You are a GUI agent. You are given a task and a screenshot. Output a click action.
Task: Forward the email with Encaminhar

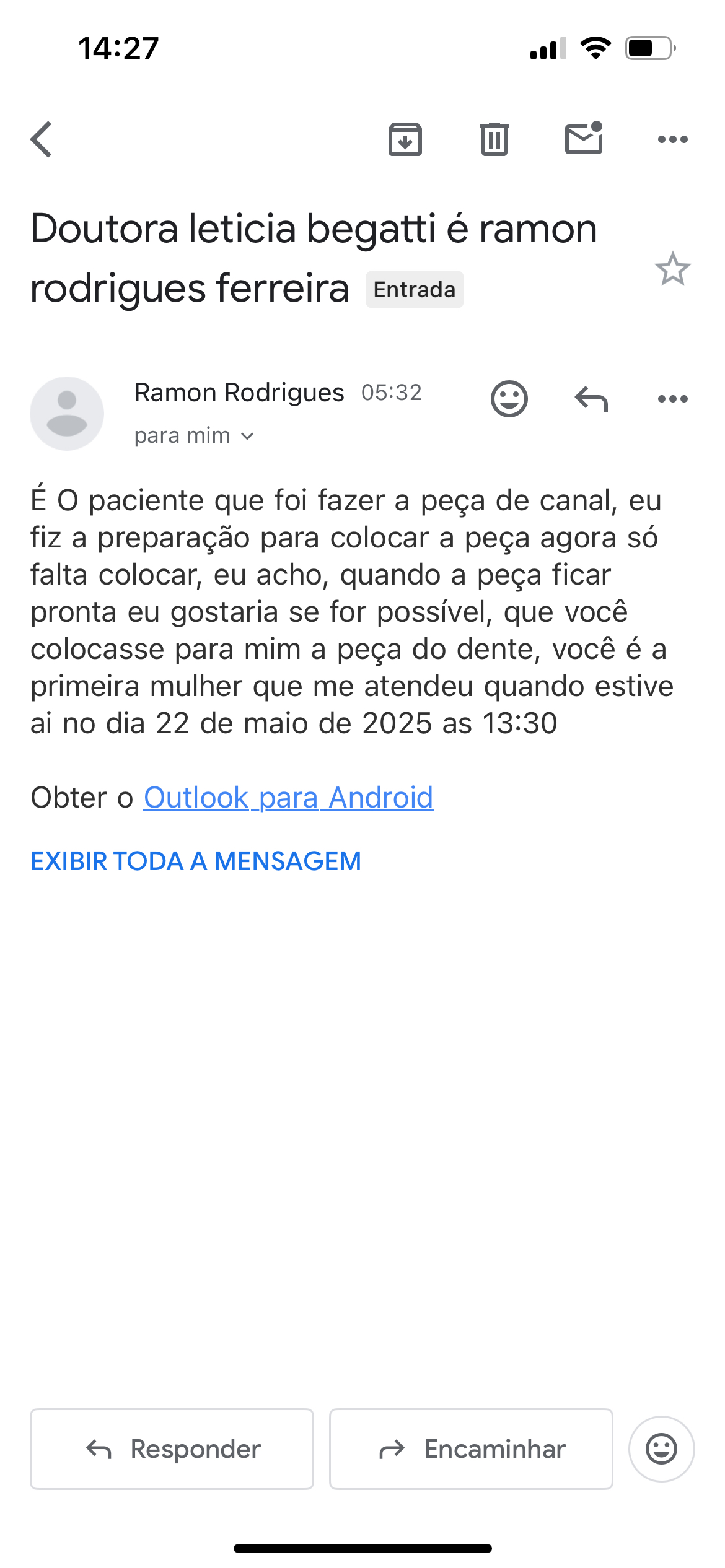(471, 1449)
